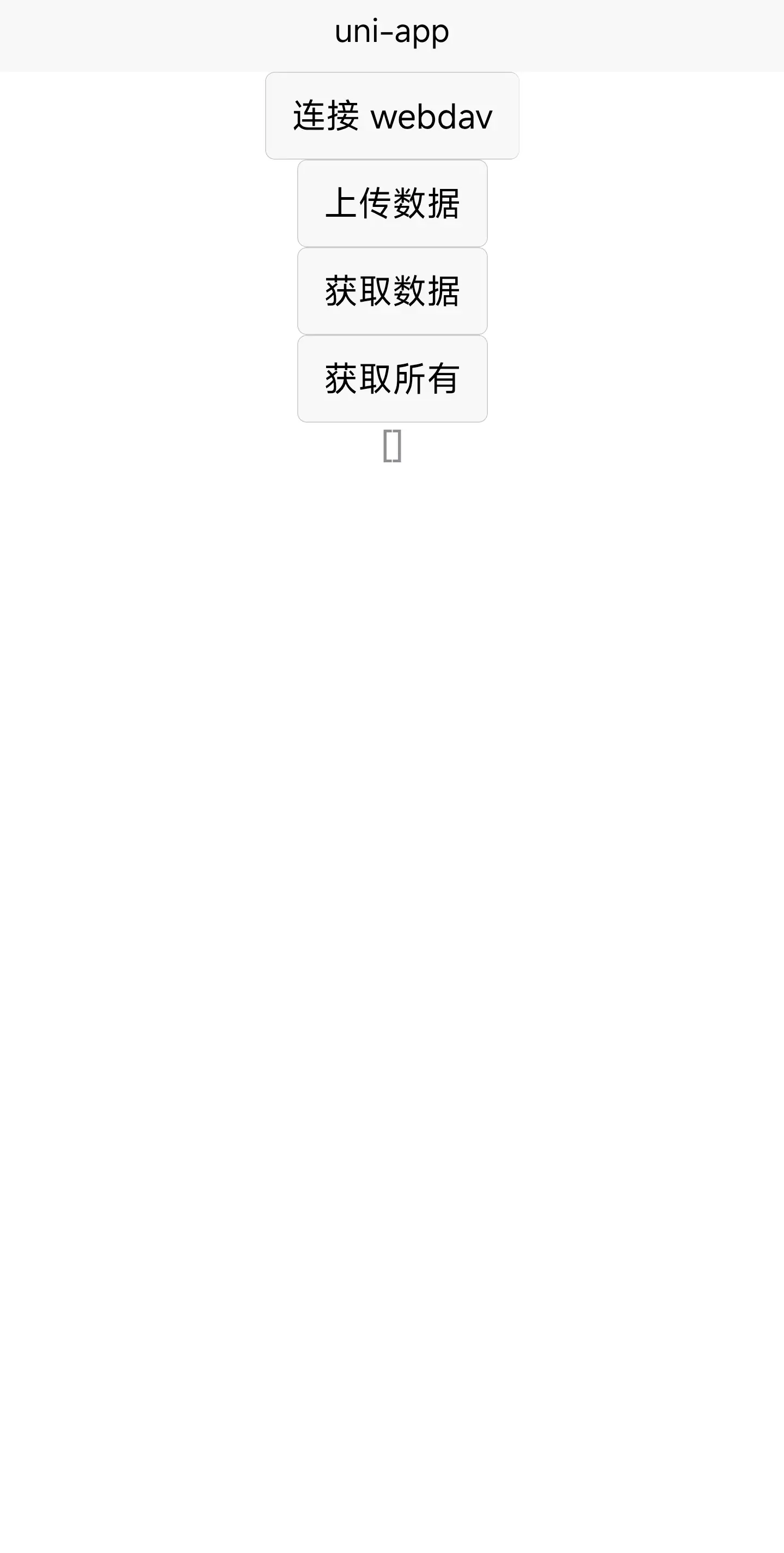Viewport: 784px width, 1553px height.
Task: Tap the 连接 webdav button
Action: coord(393,116)
